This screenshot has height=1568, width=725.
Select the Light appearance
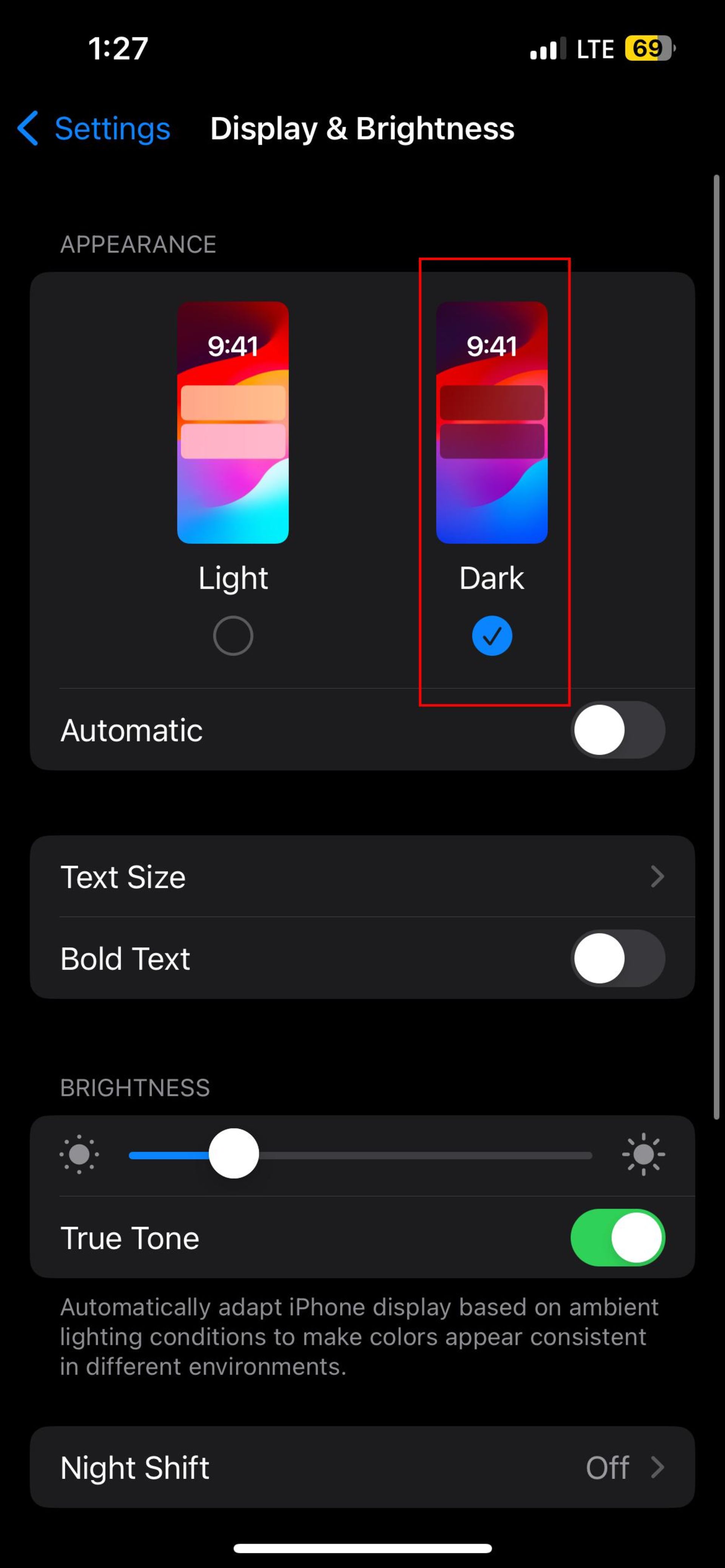[233, 636]
